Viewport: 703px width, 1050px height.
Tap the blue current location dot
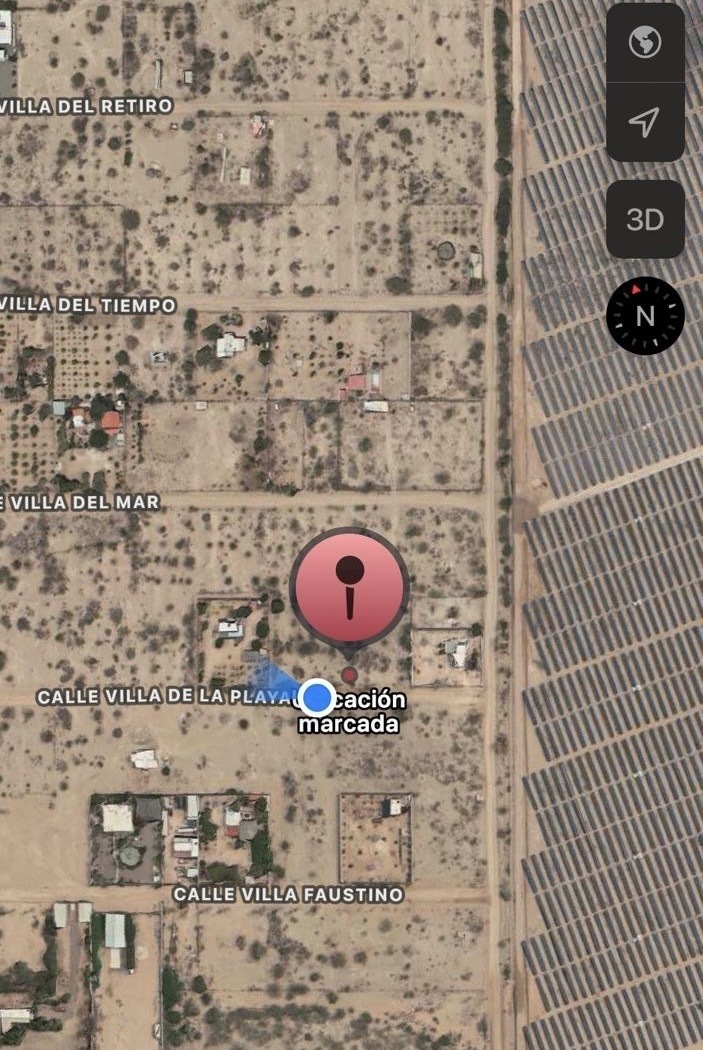click(318, 697)
